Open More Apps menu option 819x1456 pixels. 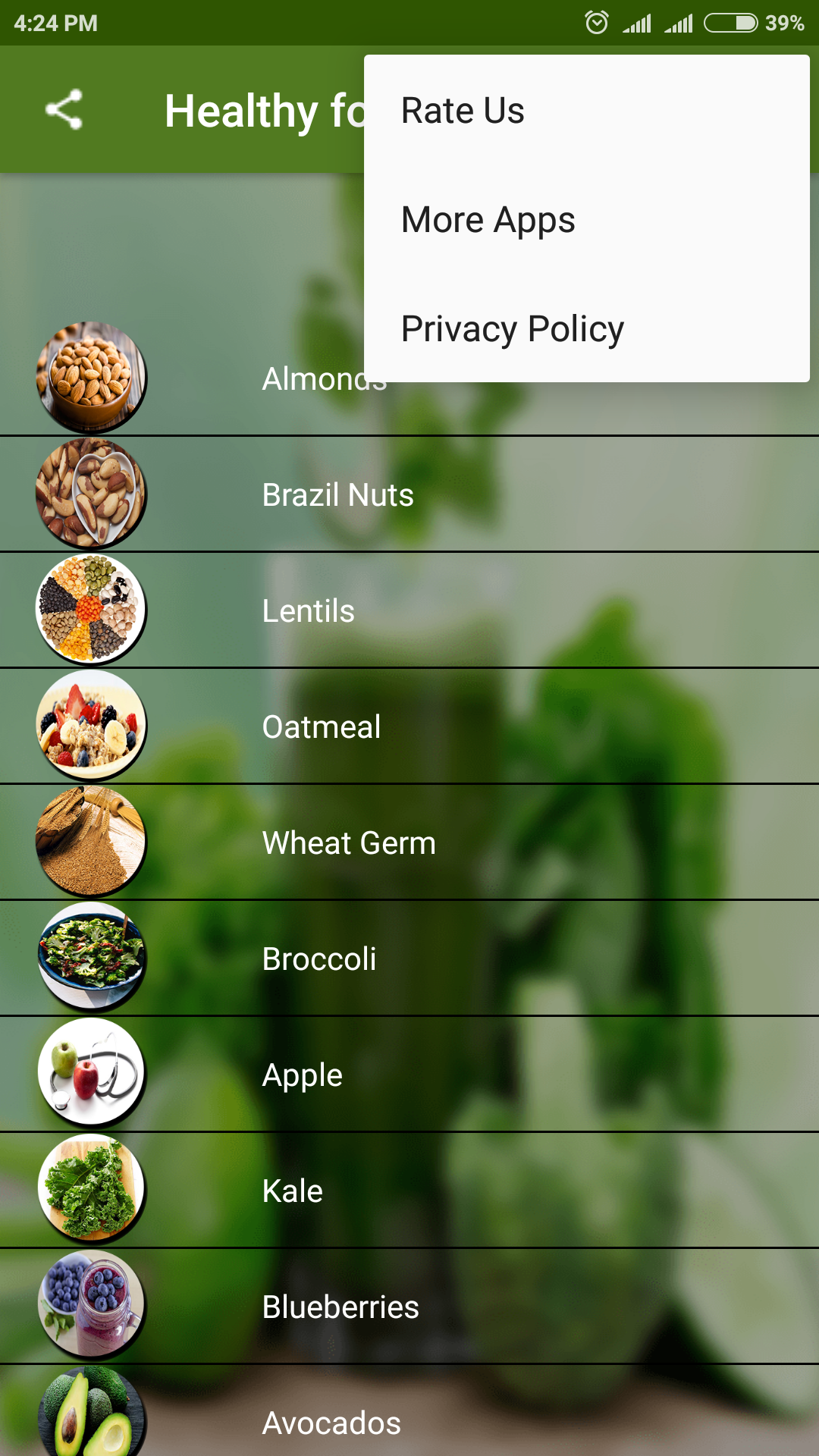point(587,220)
